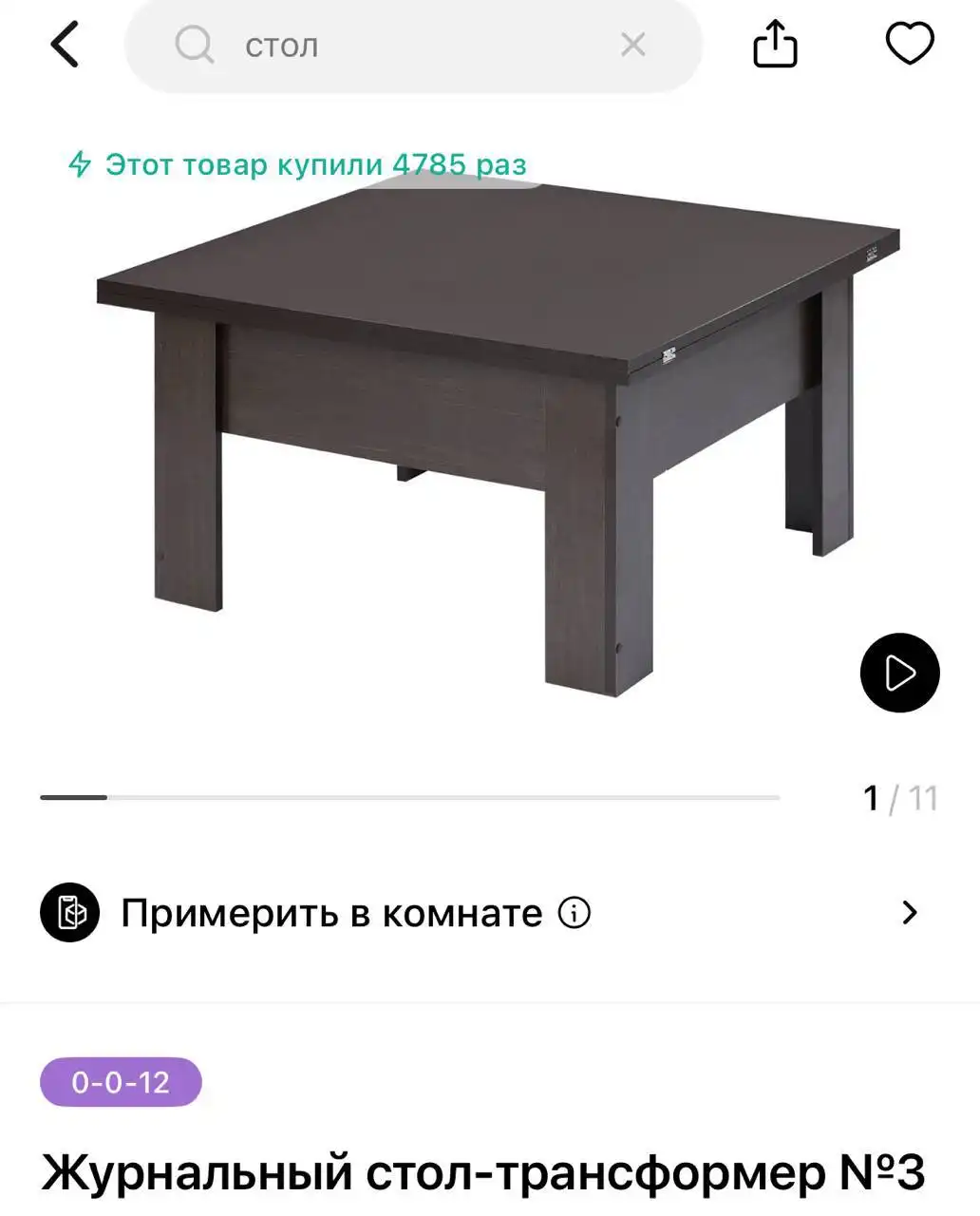Add the table to favorites with heart icon
This screenshot has width=980, height=1216.
pos(909,44)
